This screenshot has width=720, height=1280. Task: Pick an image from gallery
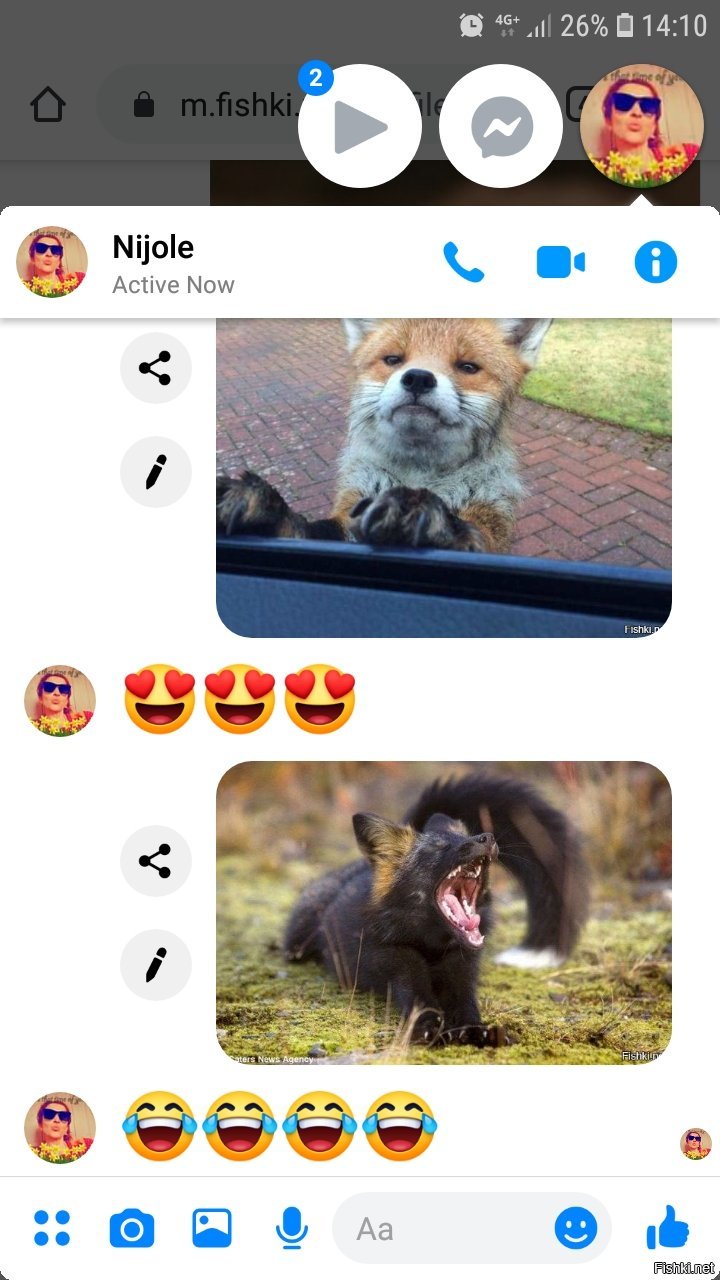(x=212, y=1228)
